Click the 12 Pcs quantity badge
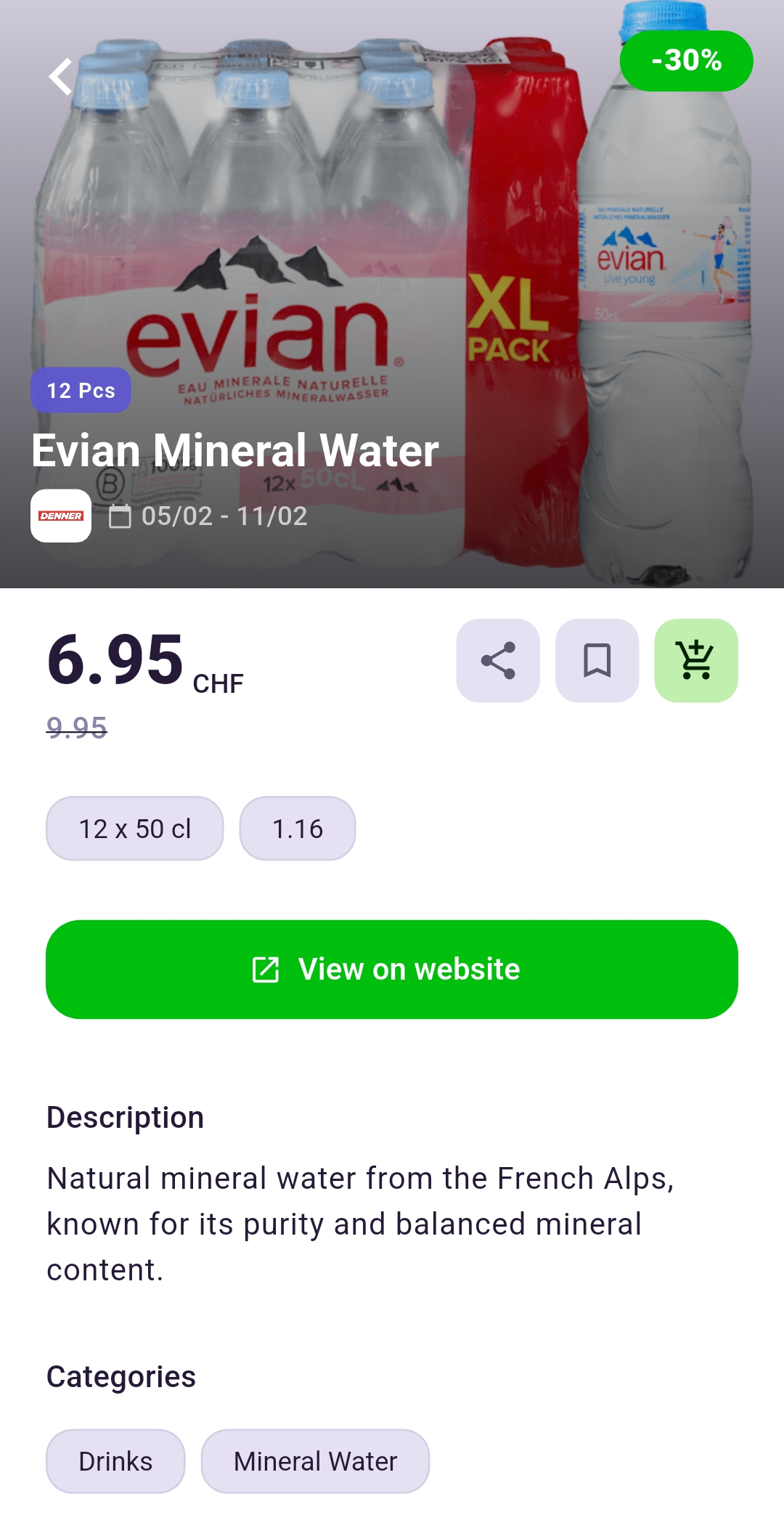784x1536 pixels. click(x=80, y=391)
